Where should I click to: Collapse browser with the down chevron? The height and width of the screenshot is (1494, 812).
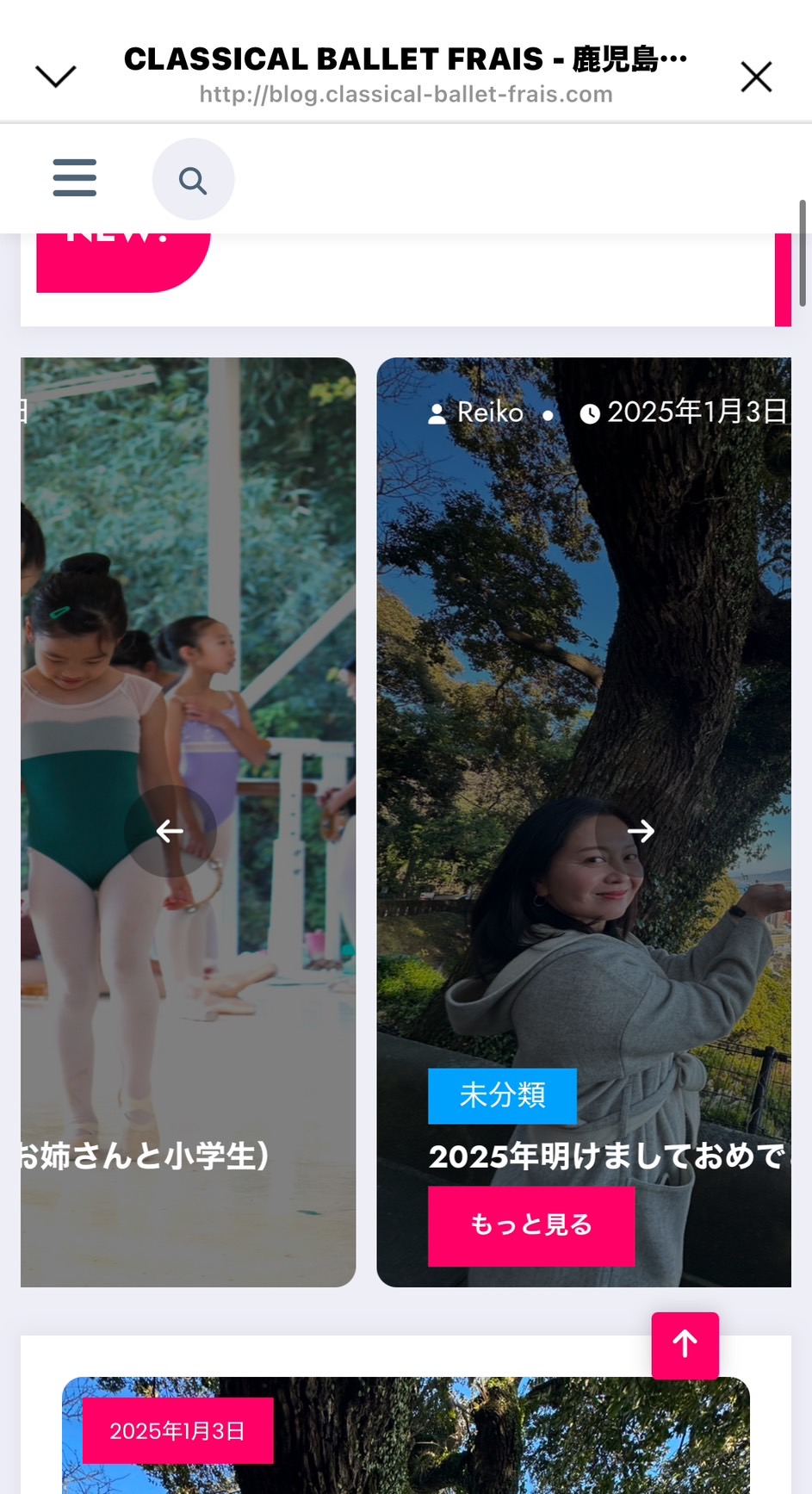[56, 76]
